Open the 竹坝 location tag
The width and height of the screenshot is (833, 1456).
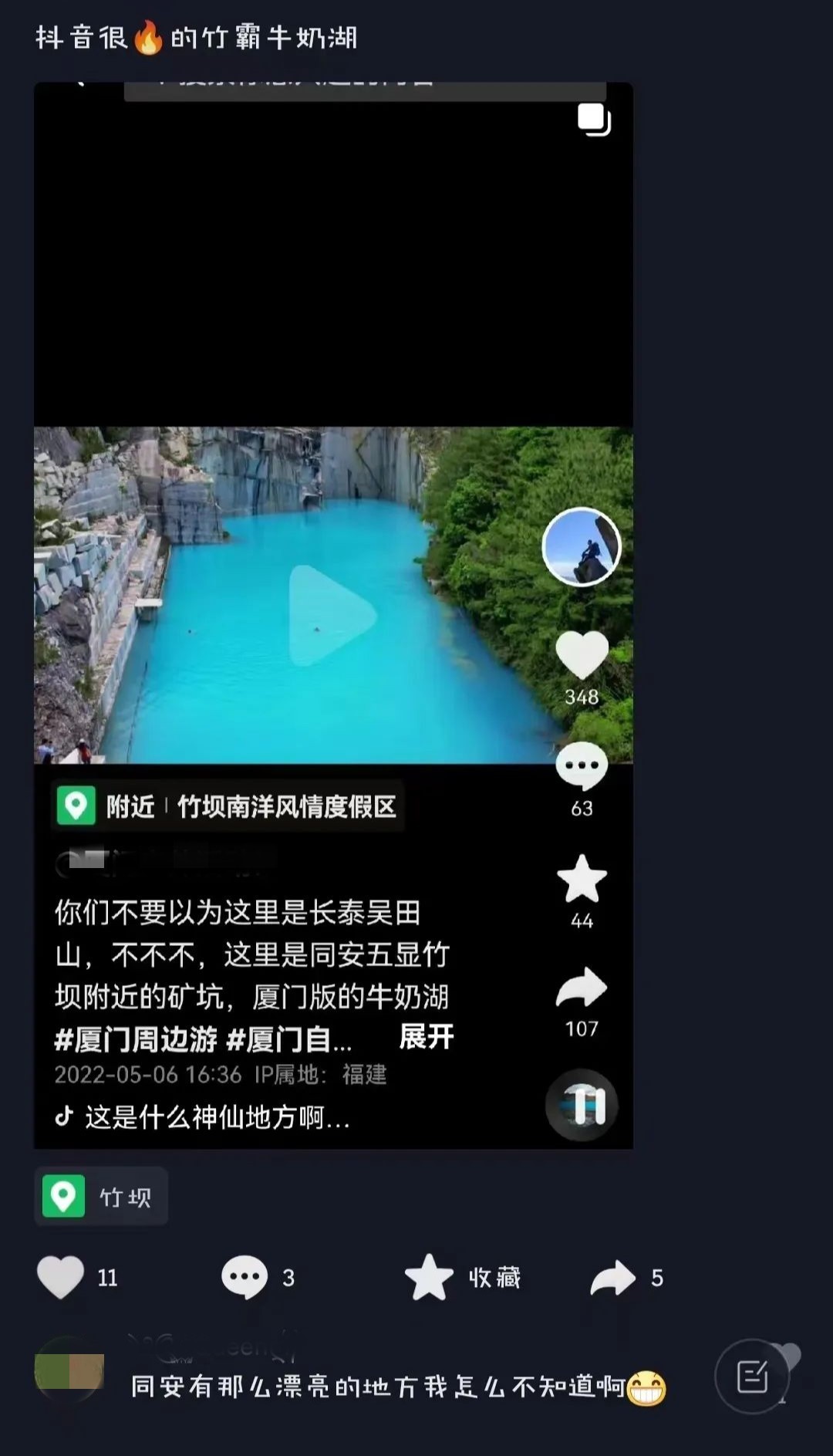point(101,1197)
